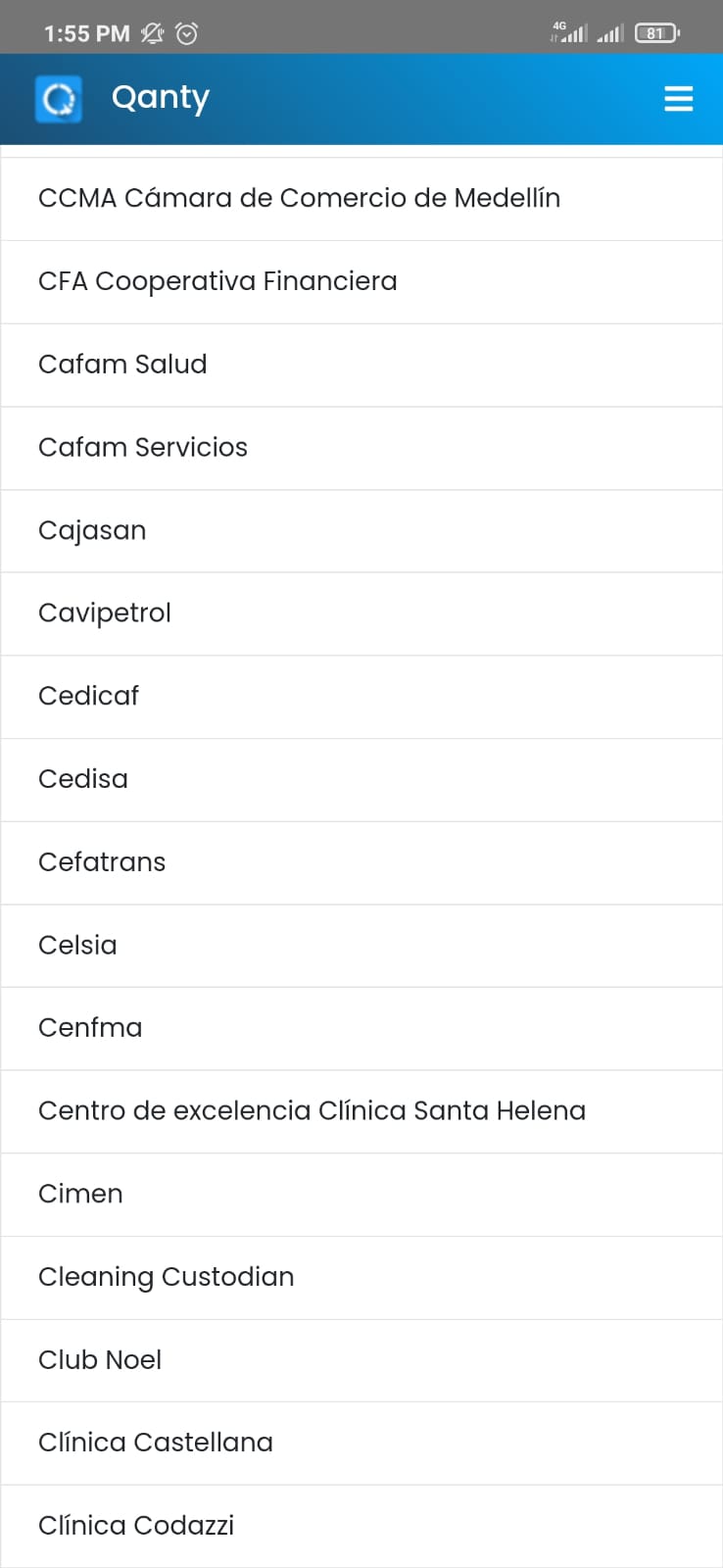Click the Qanty app logo
The image size is (723, 1568).
[x=58, y=98]
